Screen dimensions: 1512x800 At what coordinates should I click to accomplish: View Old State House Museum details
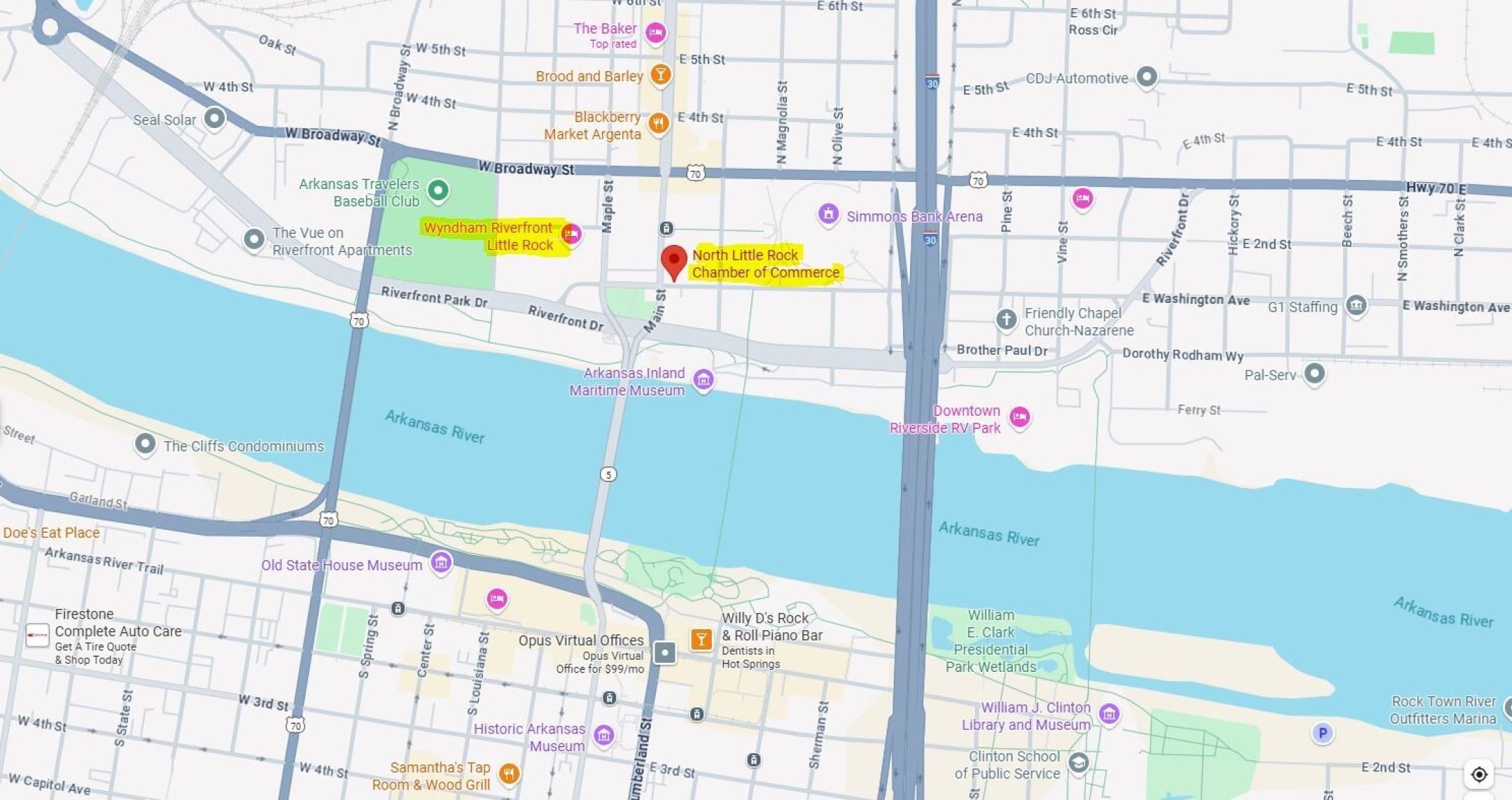click(441, 562)
